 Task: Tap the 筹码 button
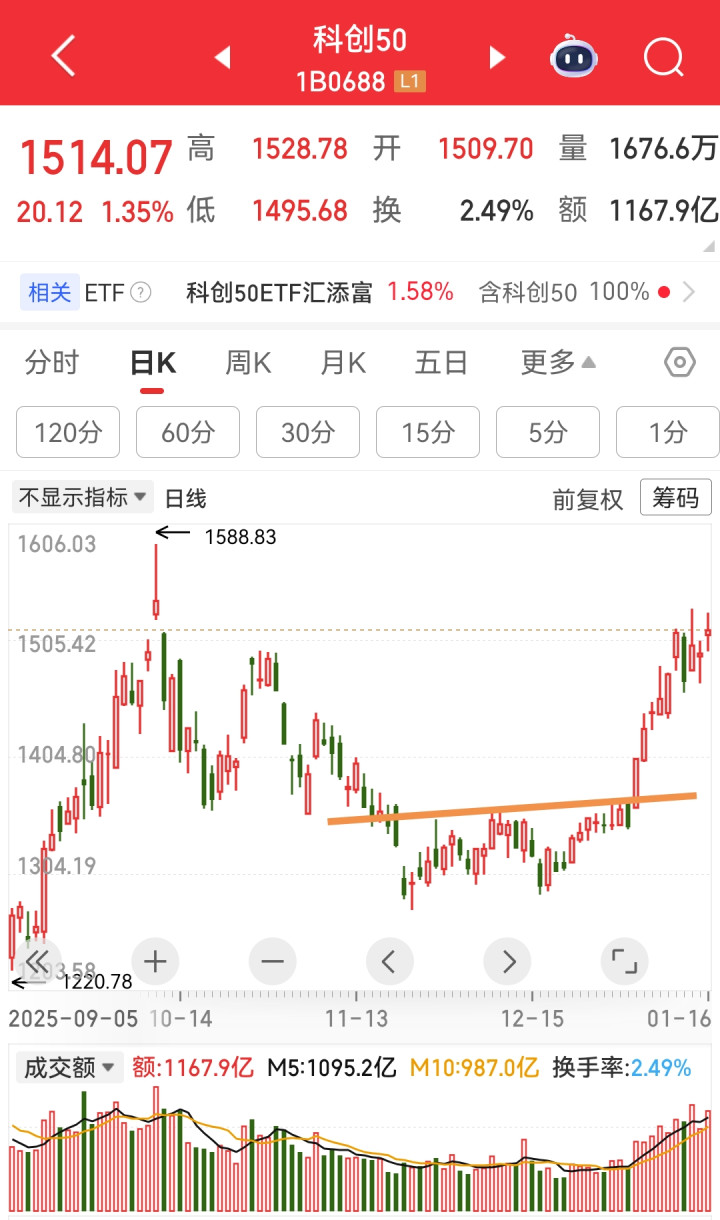(x=676, y=497)
